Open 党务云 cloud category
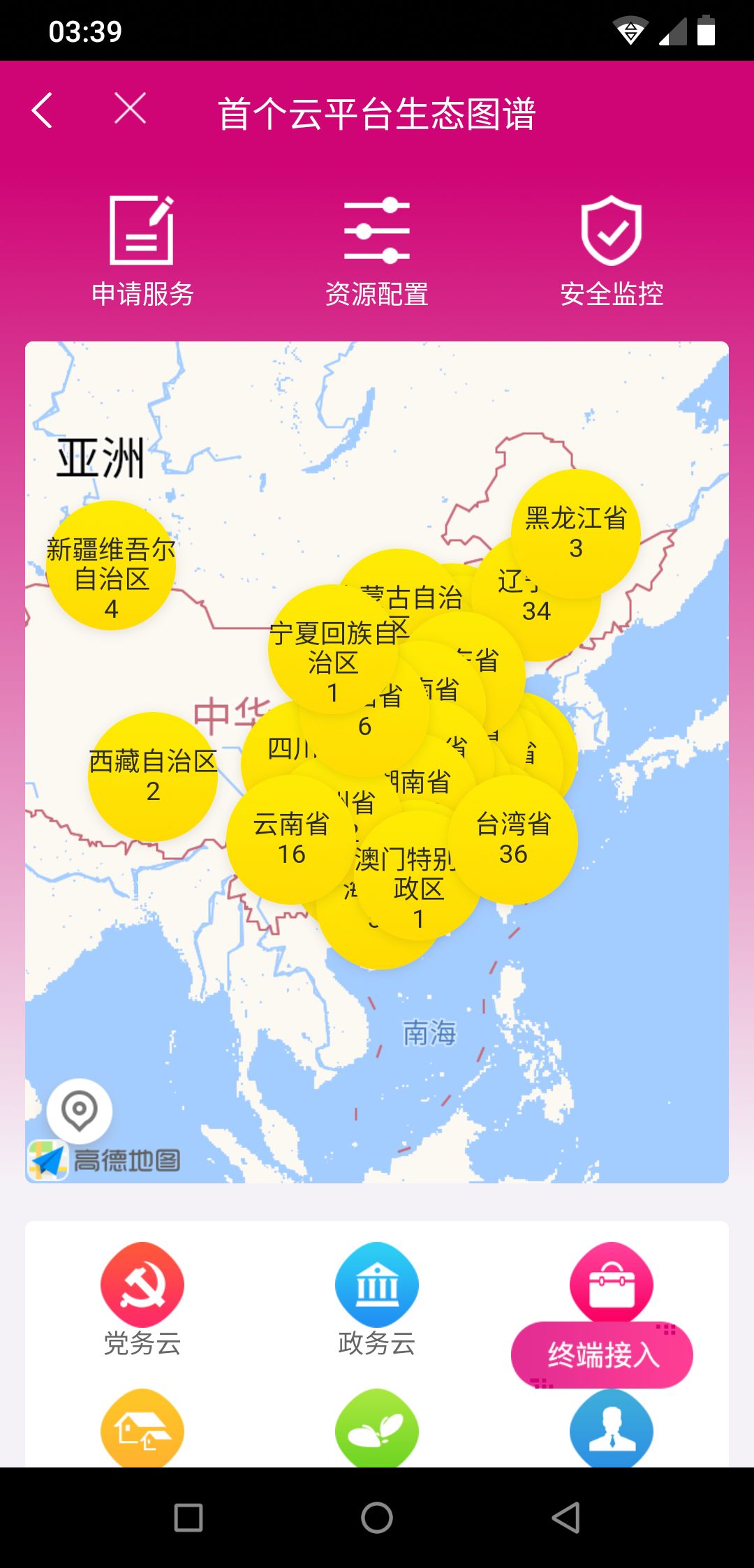 tap(142, 1299)
